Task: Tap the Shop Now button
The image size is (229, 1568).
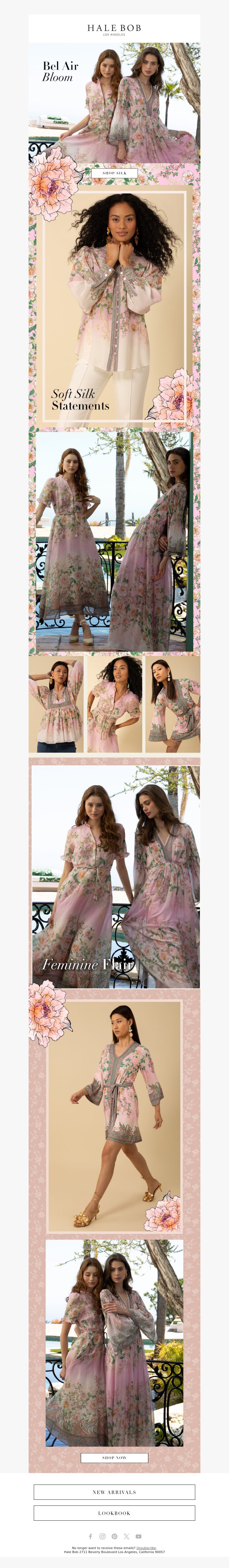Action: 114,1458
